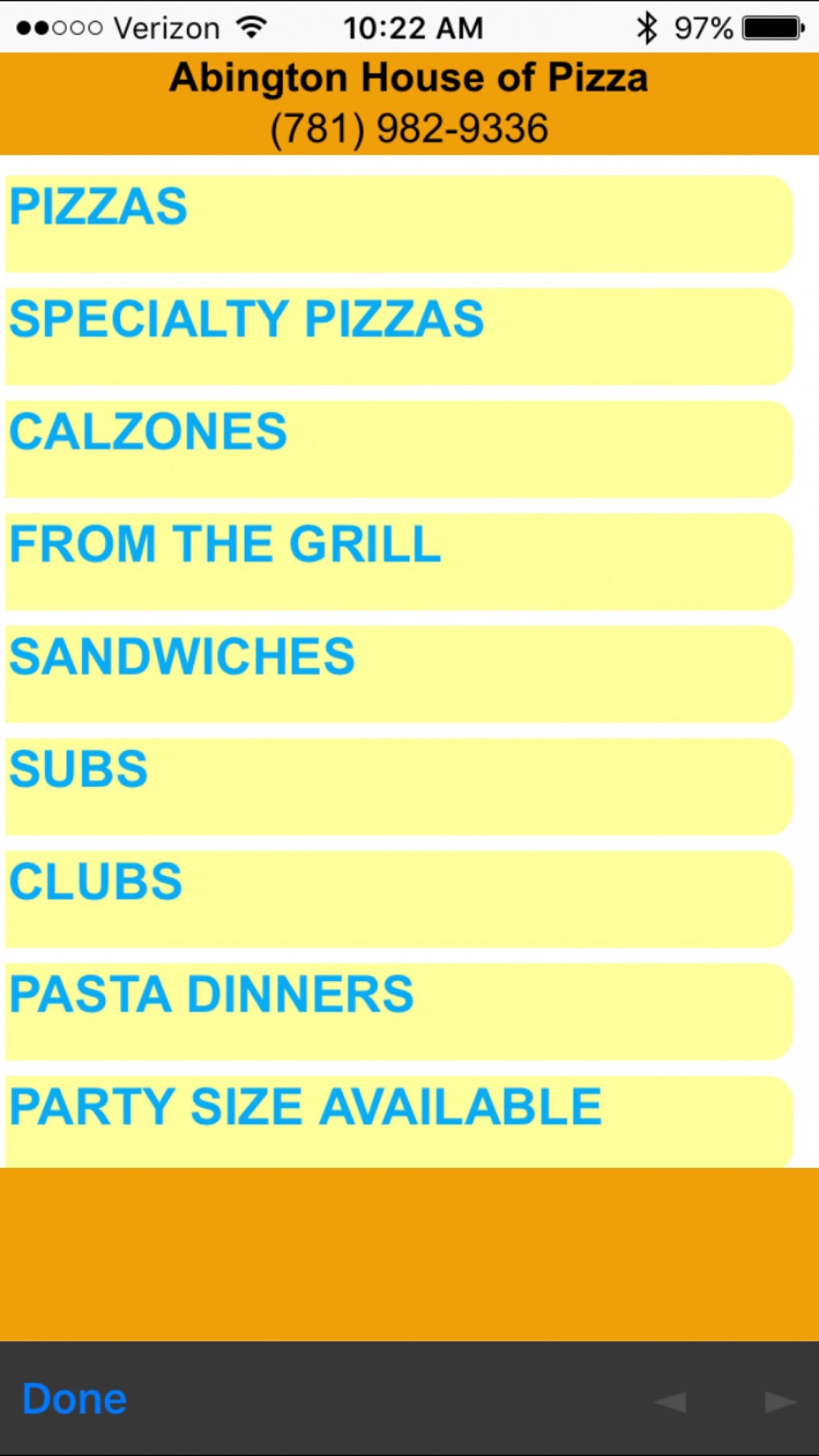The height and width of the screenshot is (1456, 819).
Task: Tap the forward arrow in bottom toolbar
Action: pos(779,1401)
